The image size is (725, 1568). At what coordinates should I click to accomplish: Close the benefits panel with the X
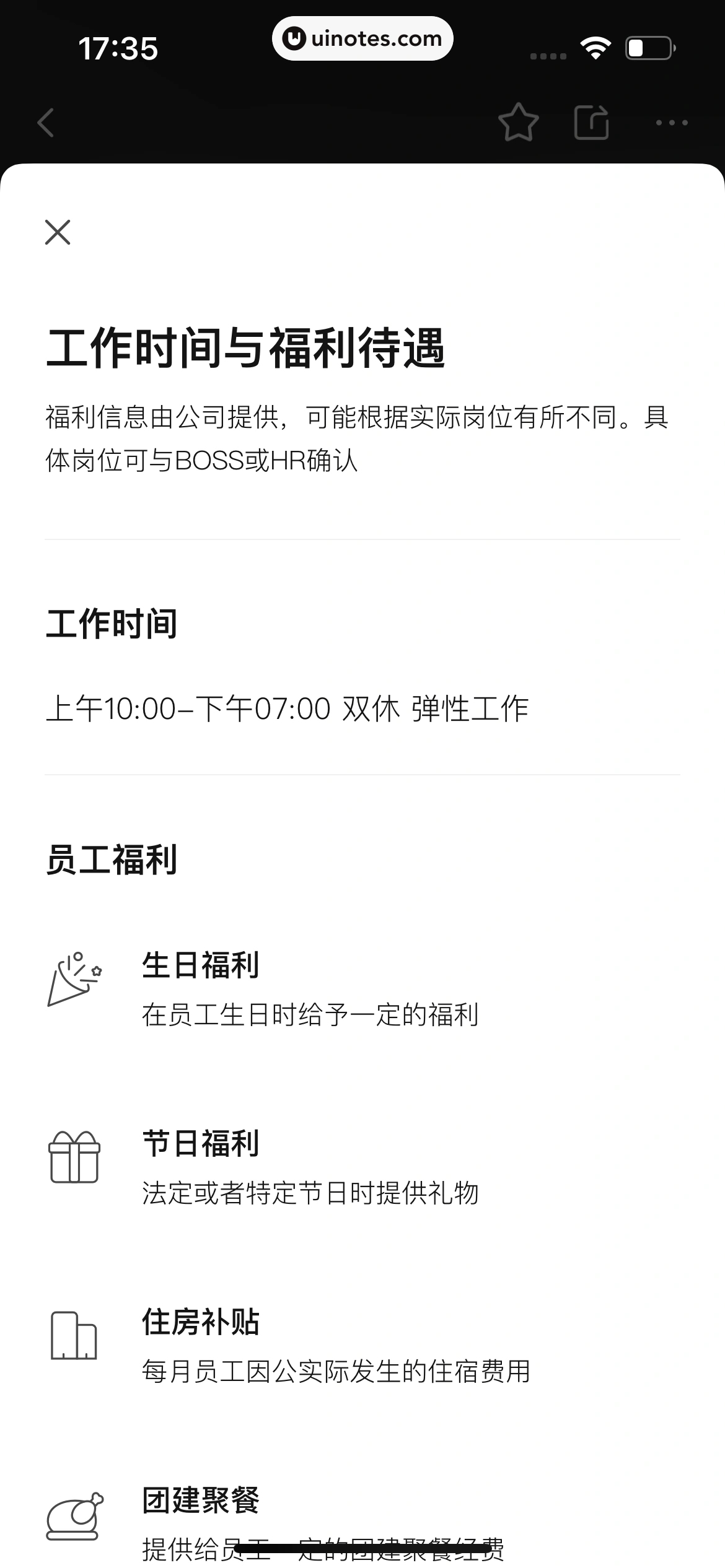58,233
